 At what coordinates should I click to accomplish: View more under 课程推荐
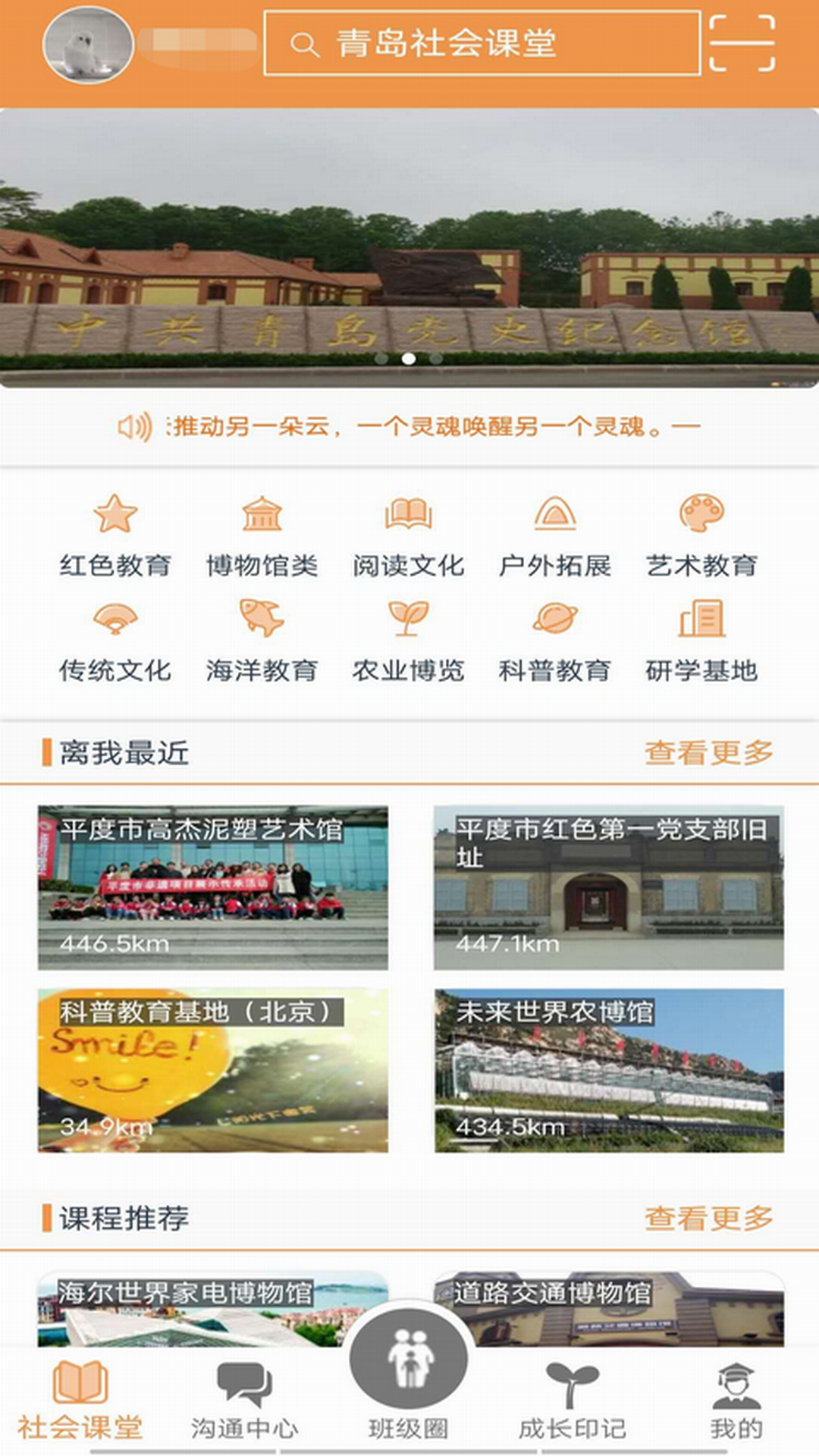(708, 1218)
